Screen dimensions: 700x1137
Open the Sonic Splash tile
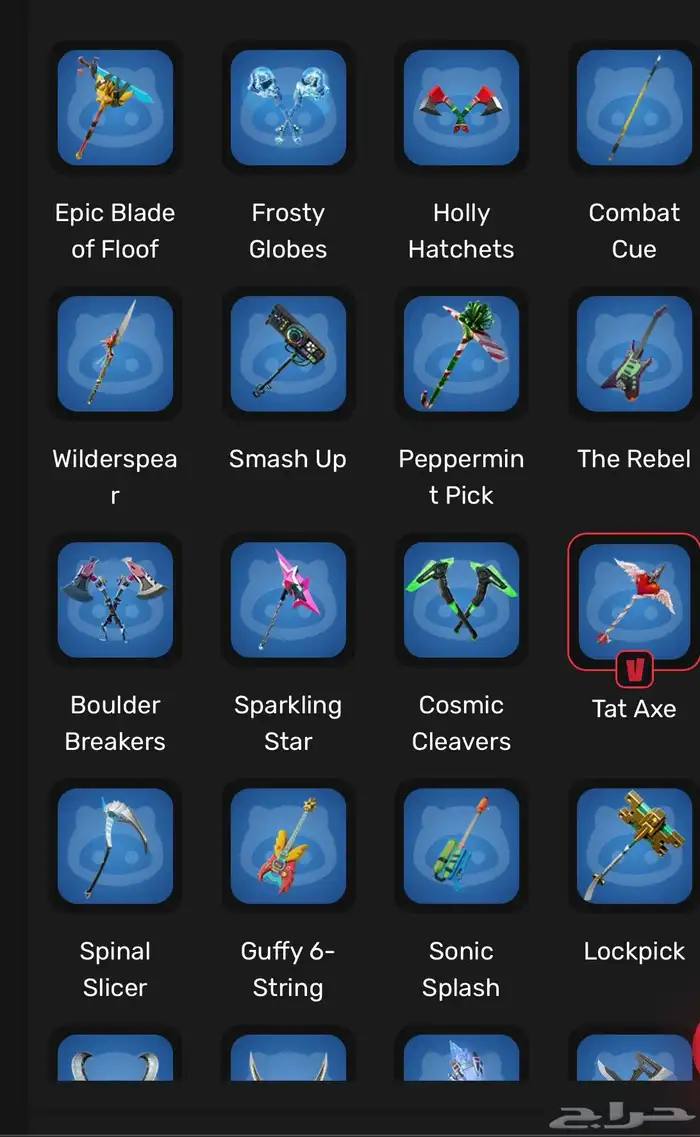coord(461,846)
